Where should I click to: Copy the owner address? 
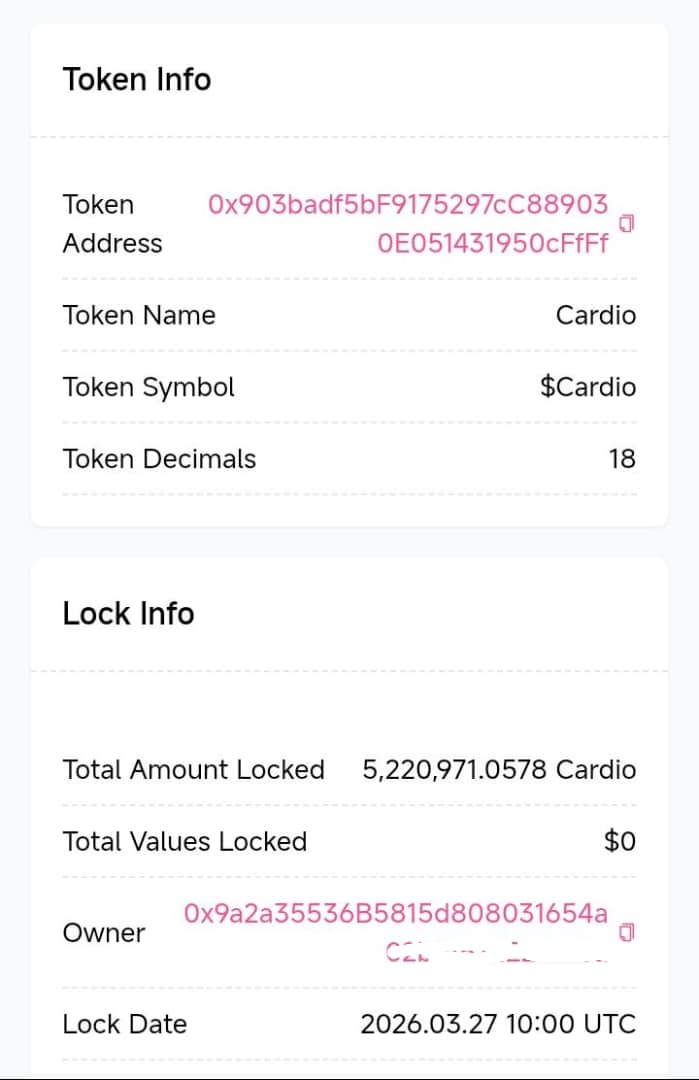(627, 932)
